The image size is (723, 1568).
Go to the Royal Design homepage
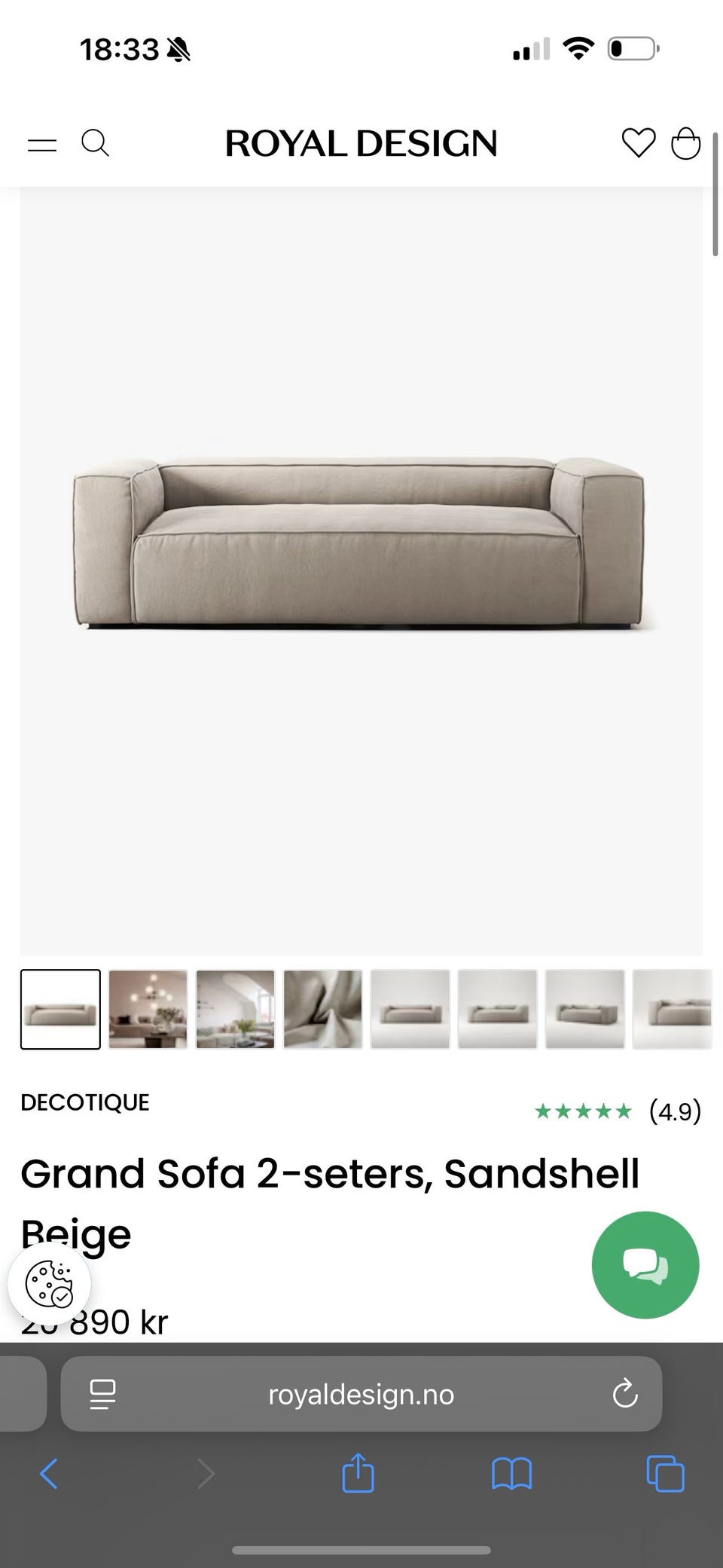pos(361,143)
